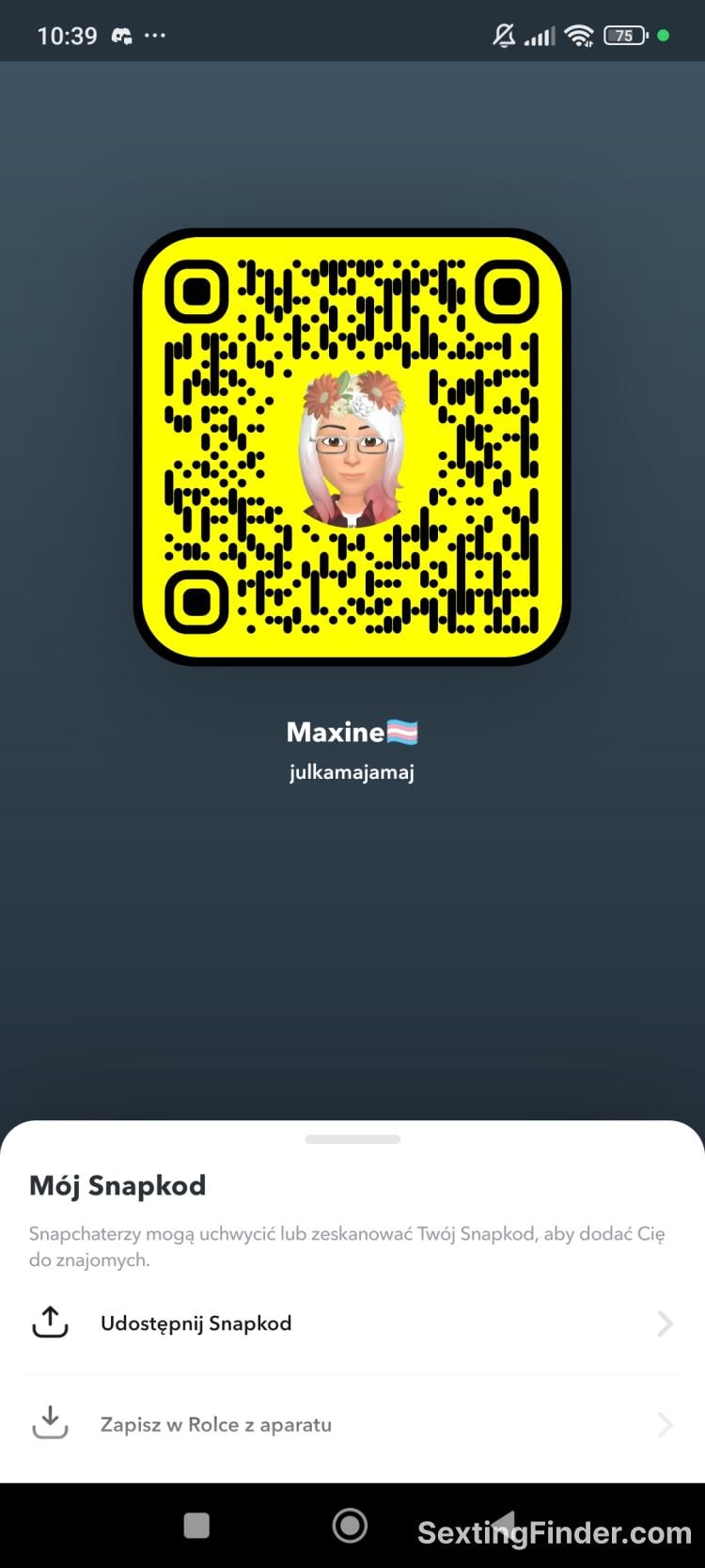Viewport: 705px width, 1568px height.
Task: Open the Udostępnij Snapkod row
Action: pyautogui.click(x=352, y=1323)
